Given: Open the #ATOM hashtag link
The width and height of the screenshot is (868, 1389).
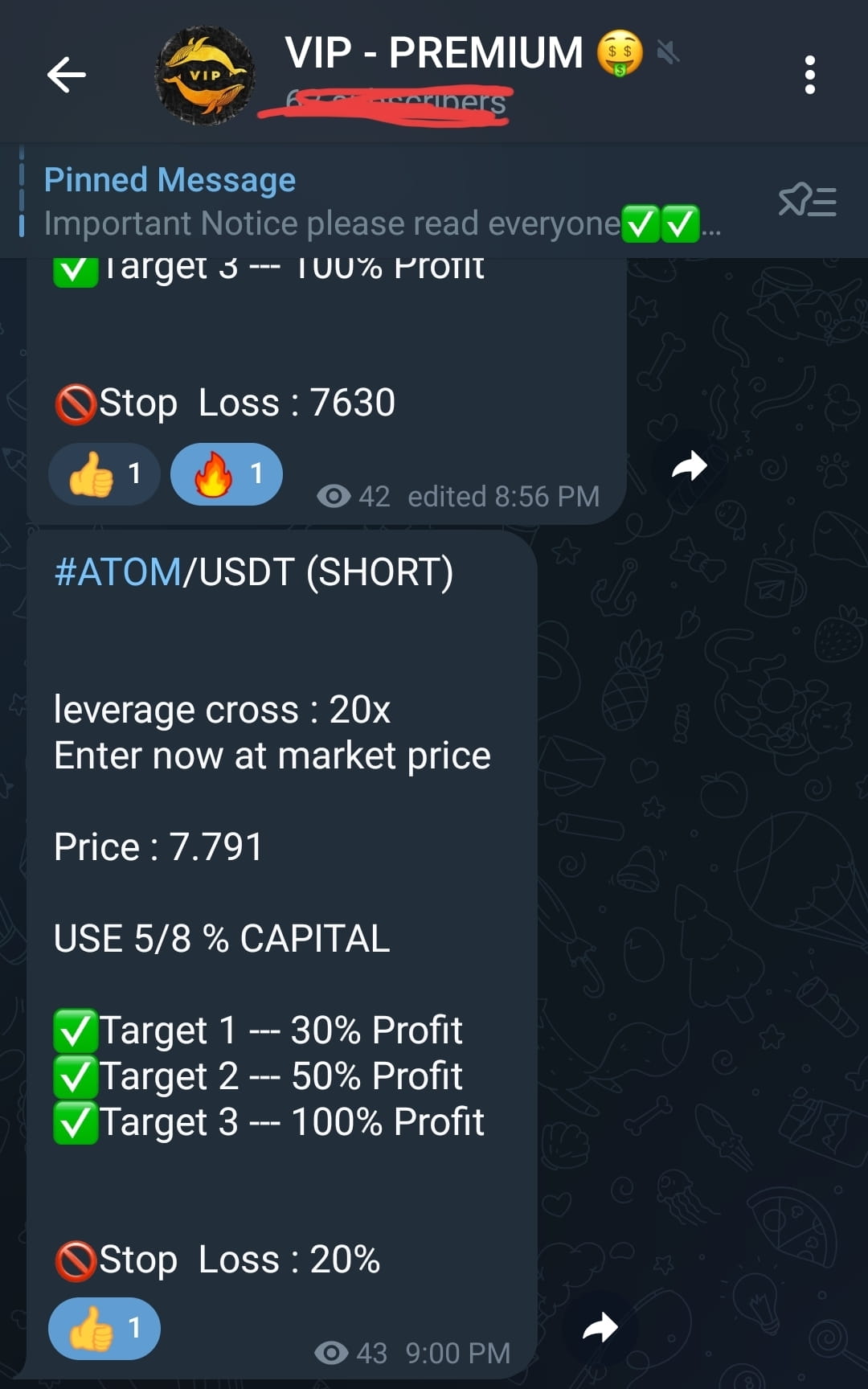Looking at the screenshot, I should coord(117,572).
